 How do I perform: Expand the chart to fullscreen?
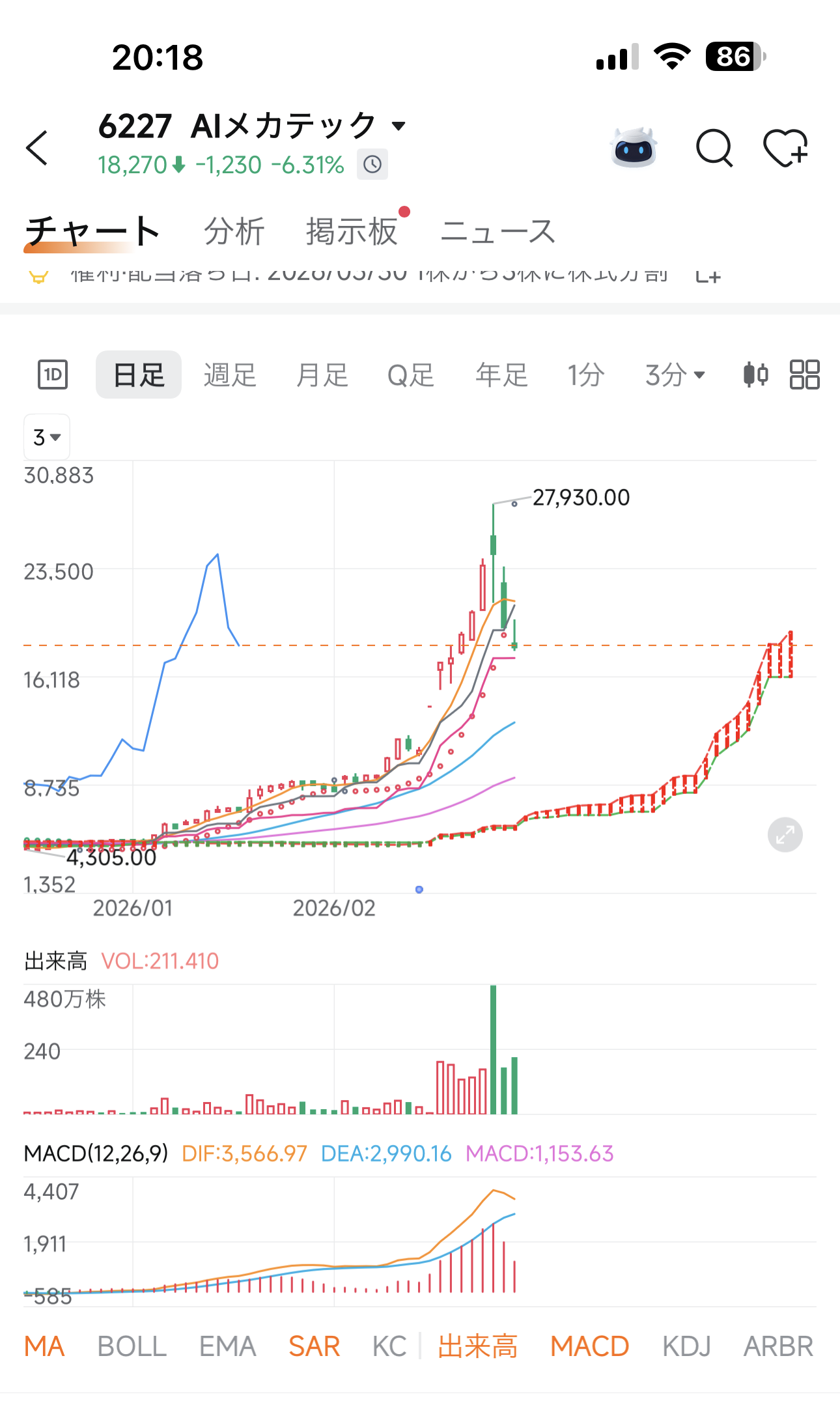pos(785,835)
